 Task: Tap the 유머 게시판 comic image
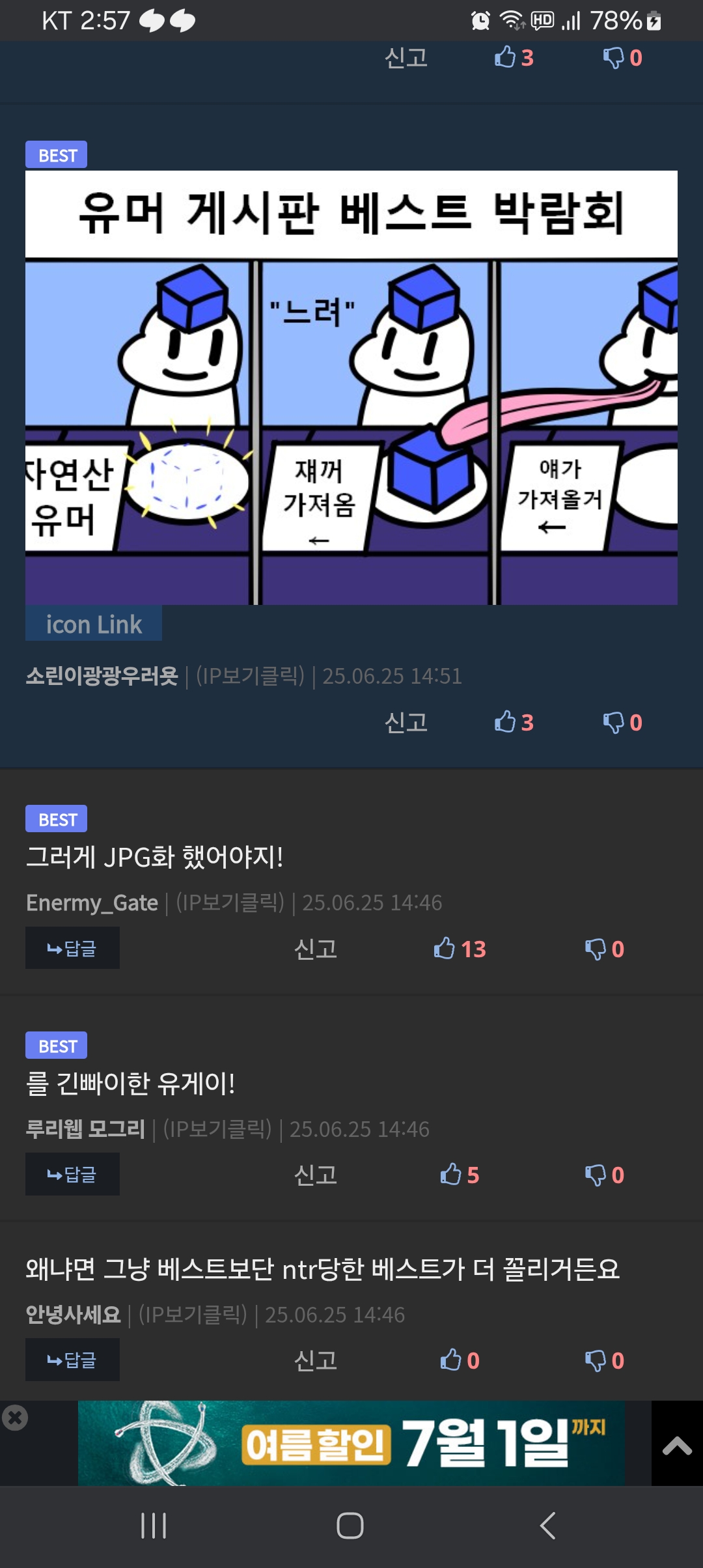click(351, 387)
